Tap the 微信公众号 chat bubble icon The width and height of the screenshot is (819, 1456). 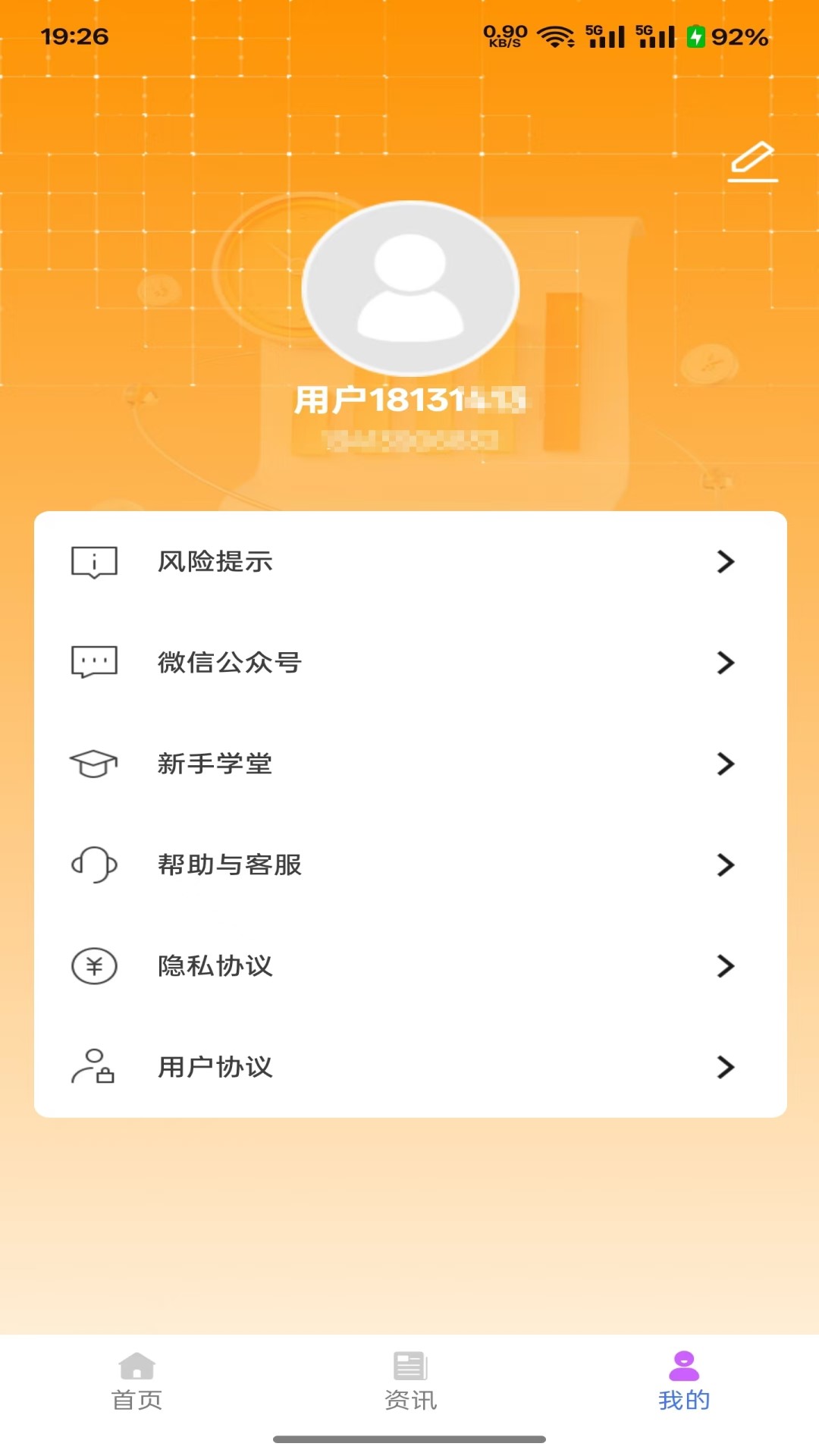(93, 663)
